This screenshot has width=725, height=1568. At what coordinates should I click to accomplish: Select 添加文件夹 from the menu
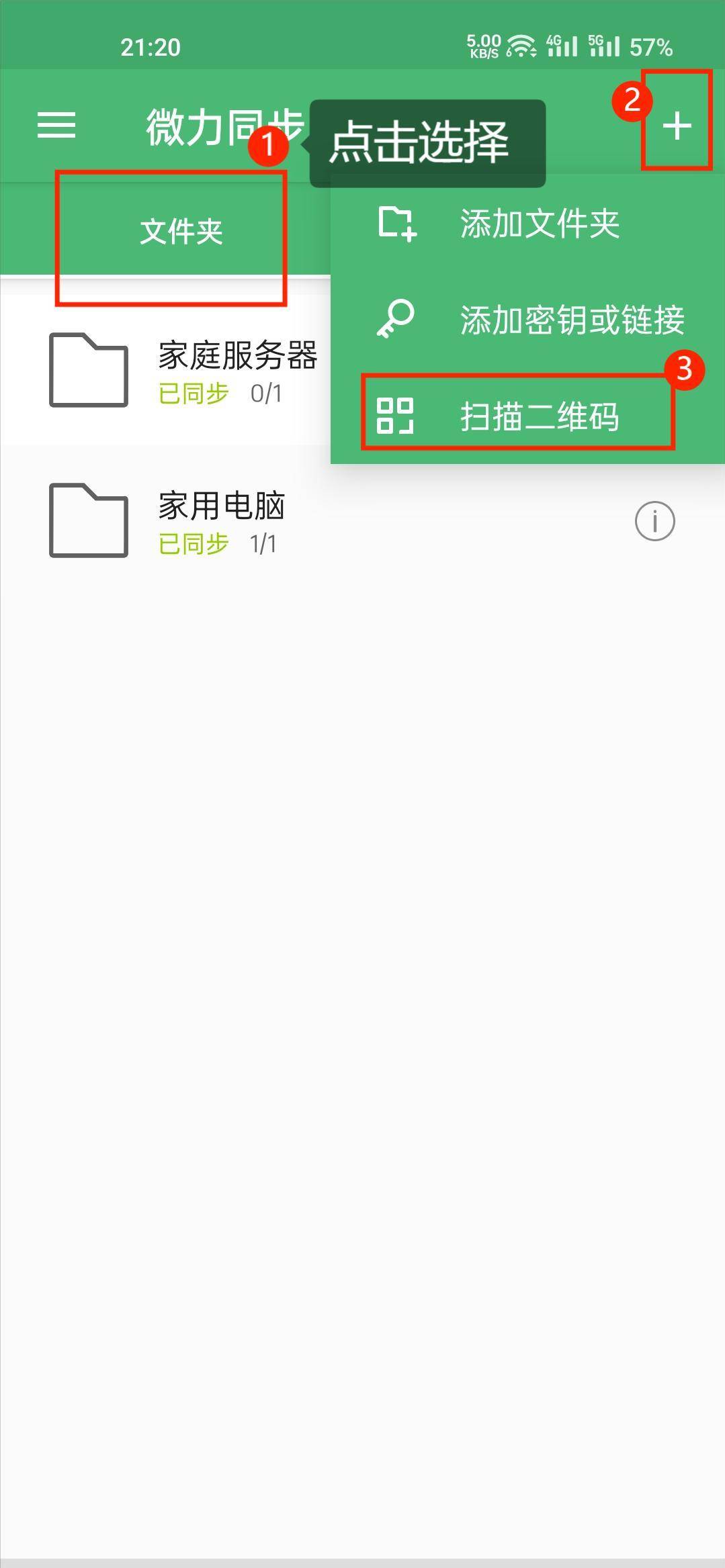[x=527, y=223]
